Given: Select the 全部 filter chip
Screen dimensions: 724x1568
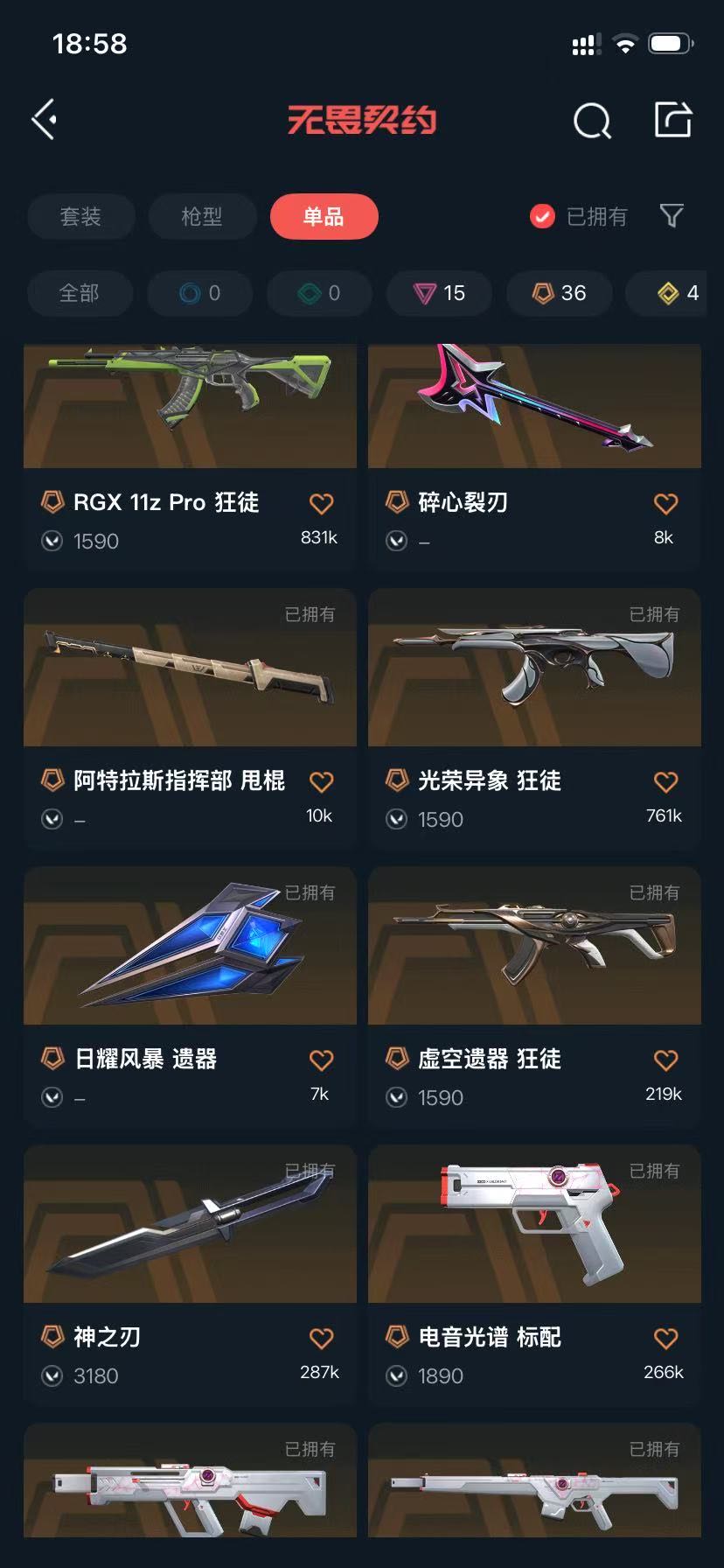Looking at the screenshot, I should point(80,293).
